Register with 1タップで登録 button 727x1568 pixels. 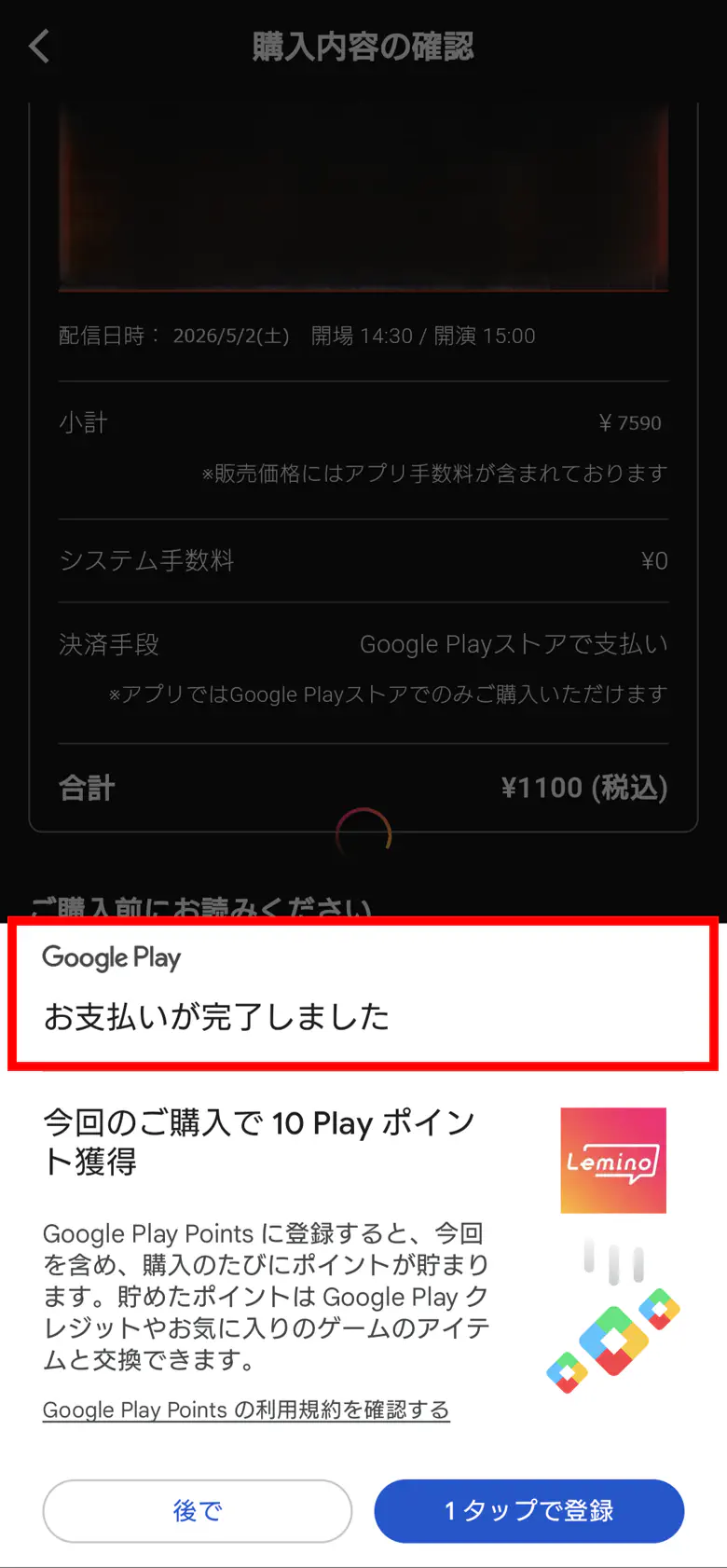point(528,1510)
